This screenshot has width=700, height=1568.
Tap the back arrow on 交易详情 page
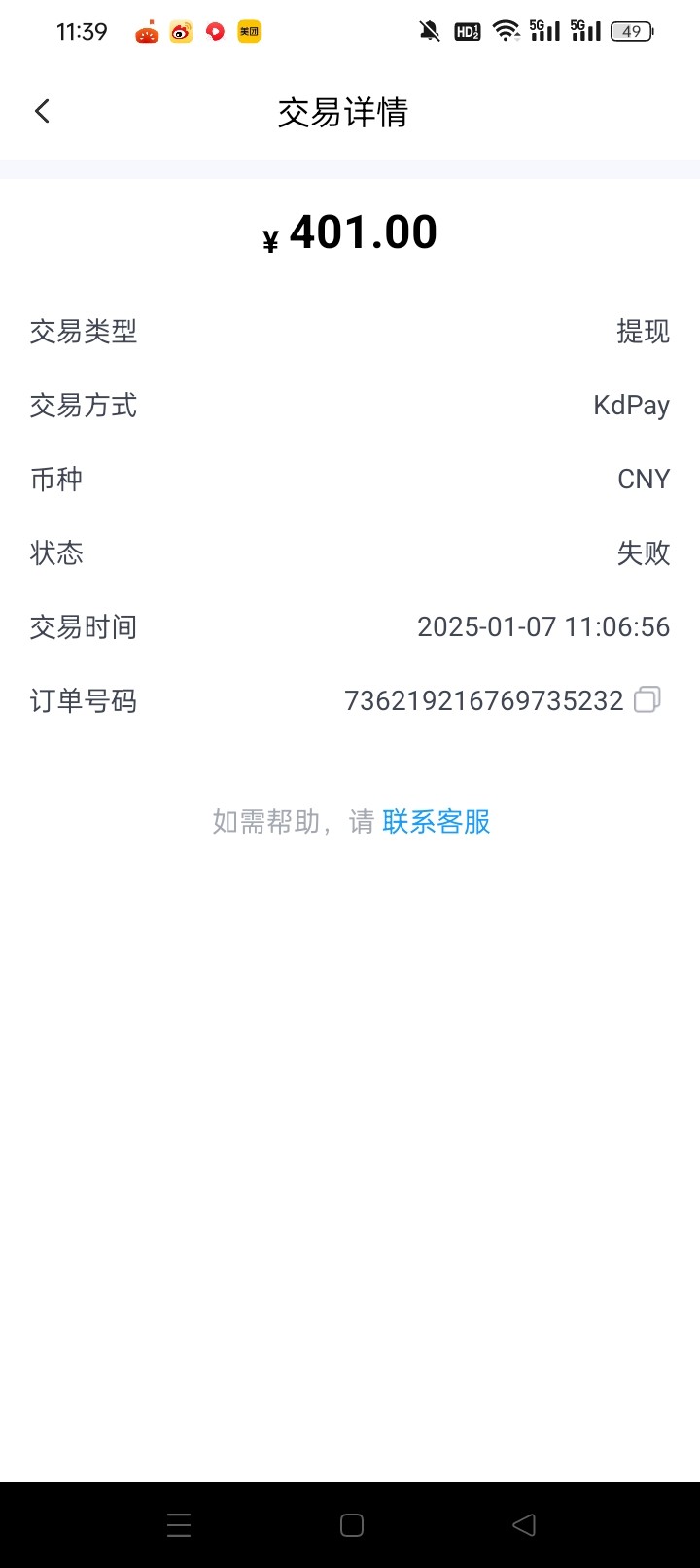41,110
